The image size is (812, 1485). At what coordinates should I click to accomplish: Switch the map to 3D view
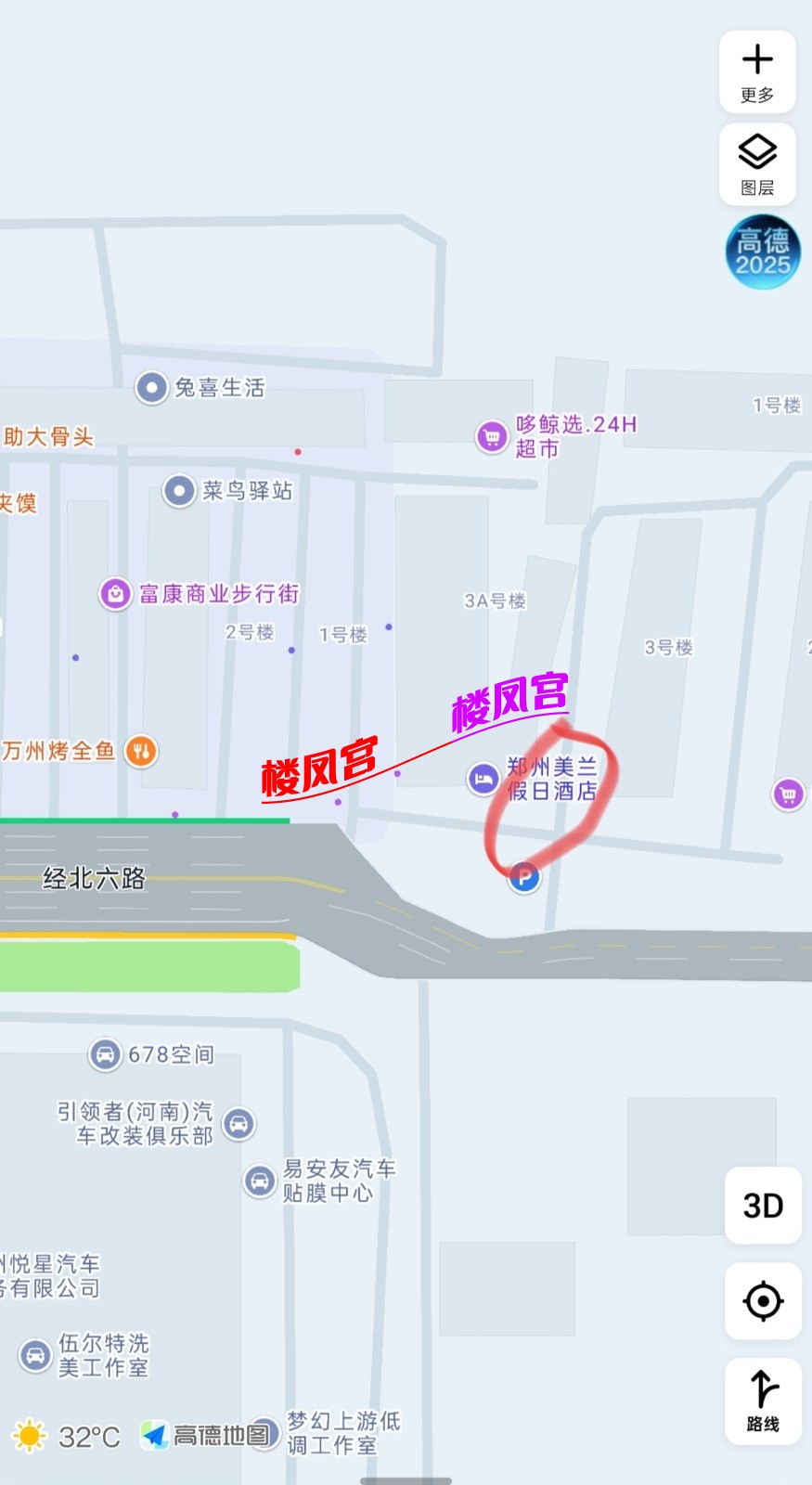(763, 1206)
